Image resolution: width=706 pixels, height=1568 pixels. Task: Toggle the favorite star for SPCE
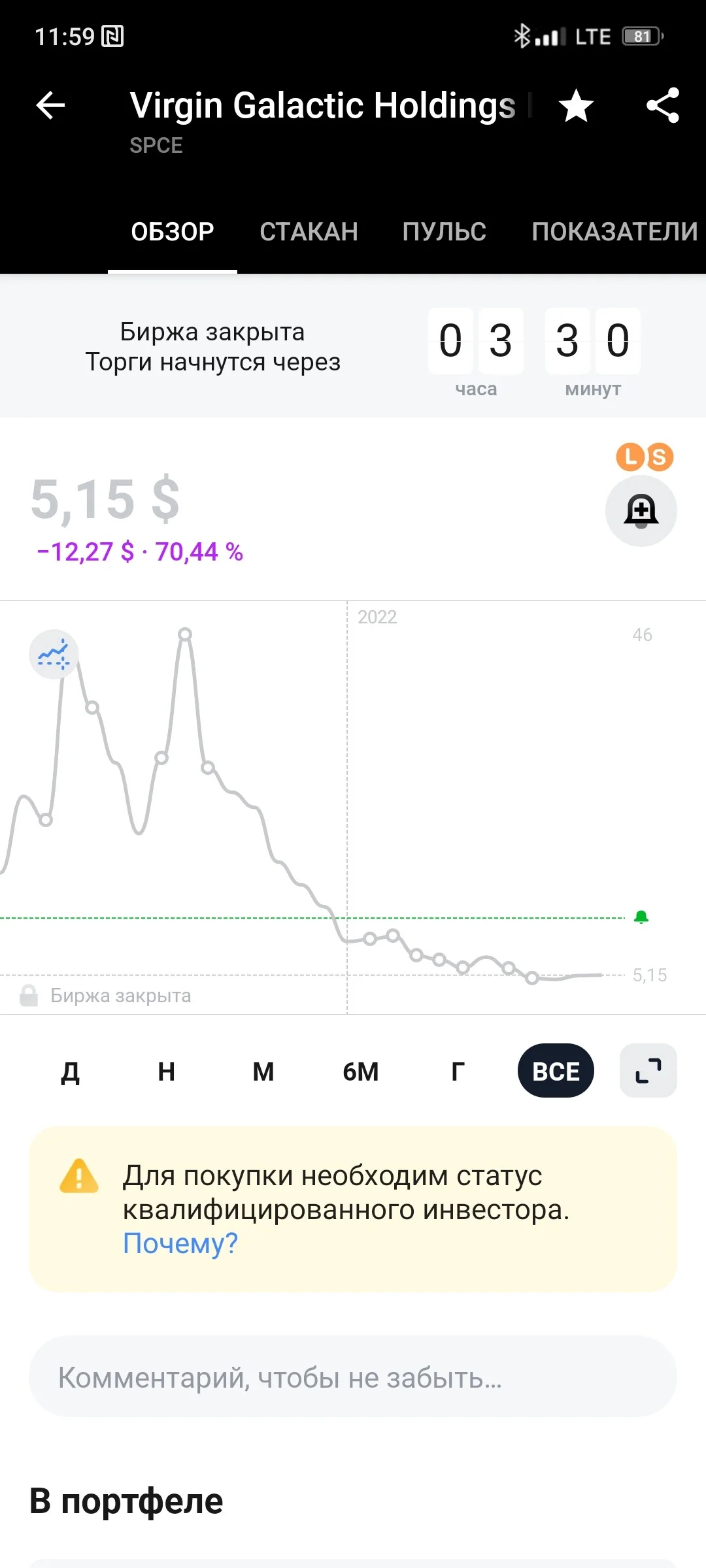click(x=576, y=105)
